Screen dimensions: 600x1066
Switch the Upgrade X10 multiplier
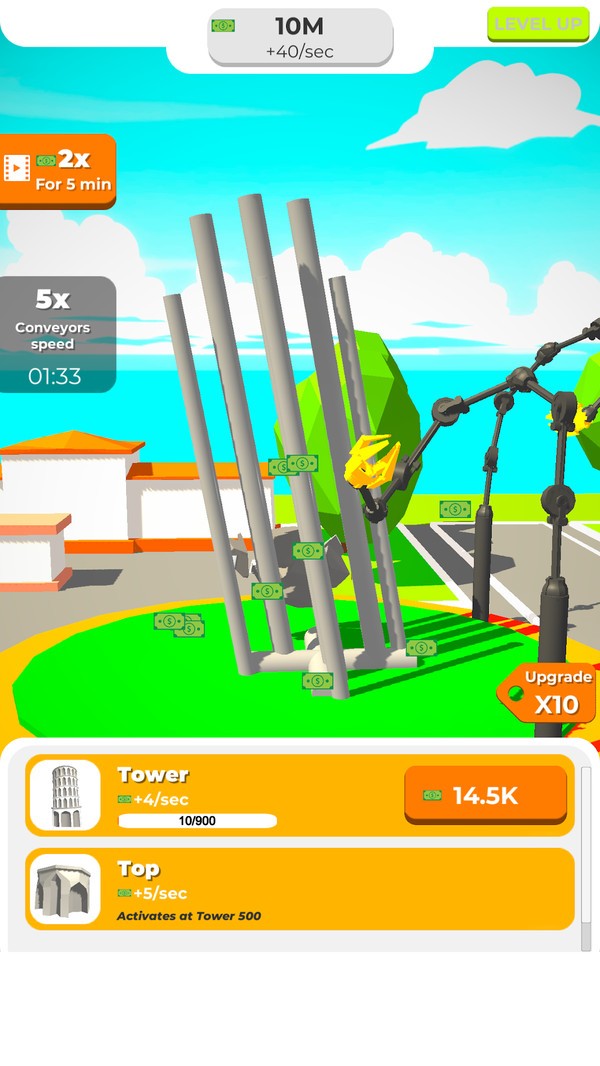548,693
